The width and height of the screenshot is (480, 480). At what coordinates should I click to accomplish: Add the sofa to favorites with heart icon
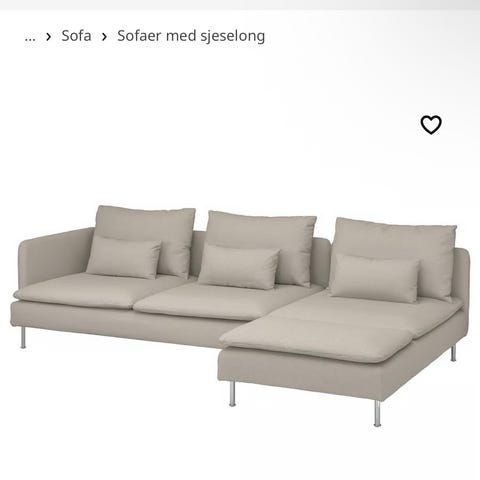click(431, 125)
